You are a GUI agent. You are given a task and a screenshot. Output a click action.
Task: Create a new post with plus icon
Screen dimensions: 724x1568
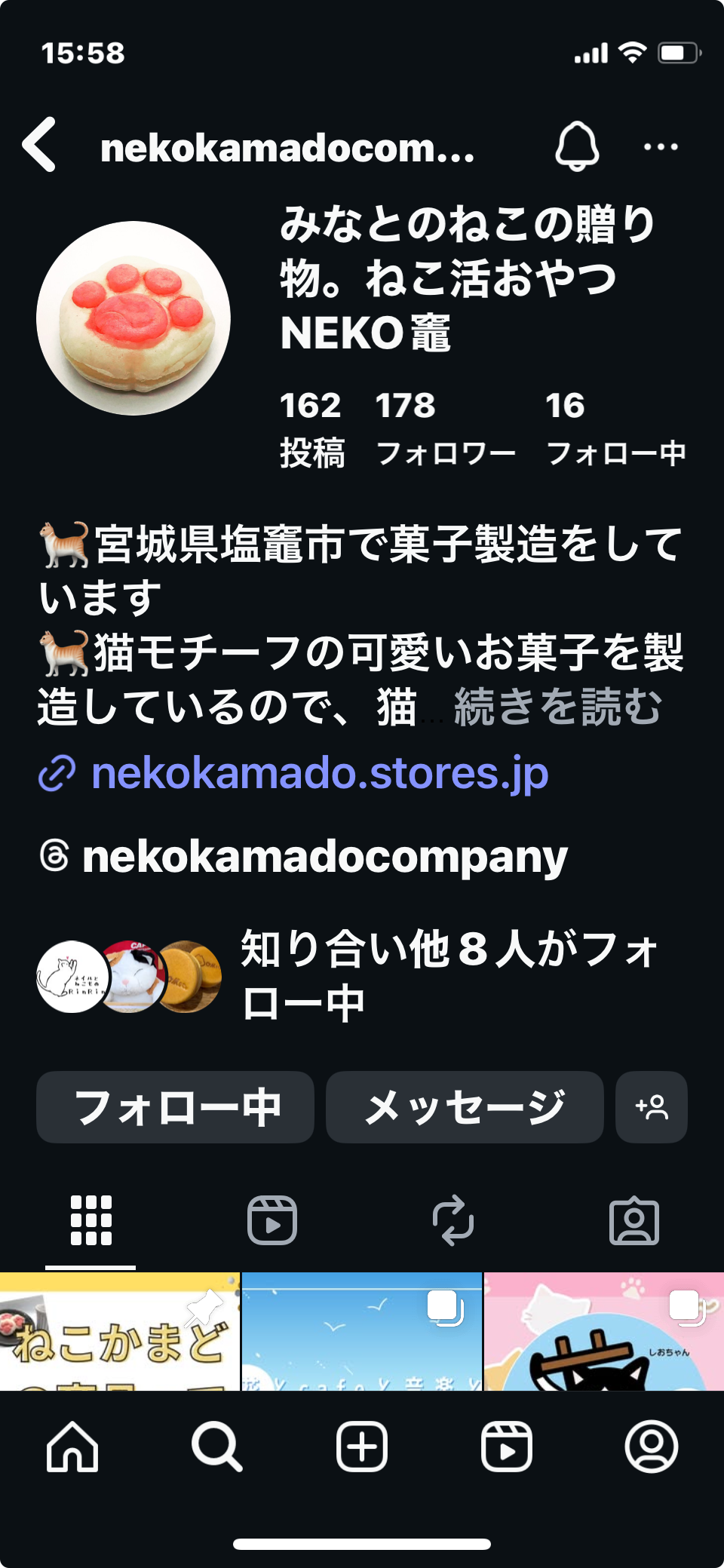pos(362,1447)
